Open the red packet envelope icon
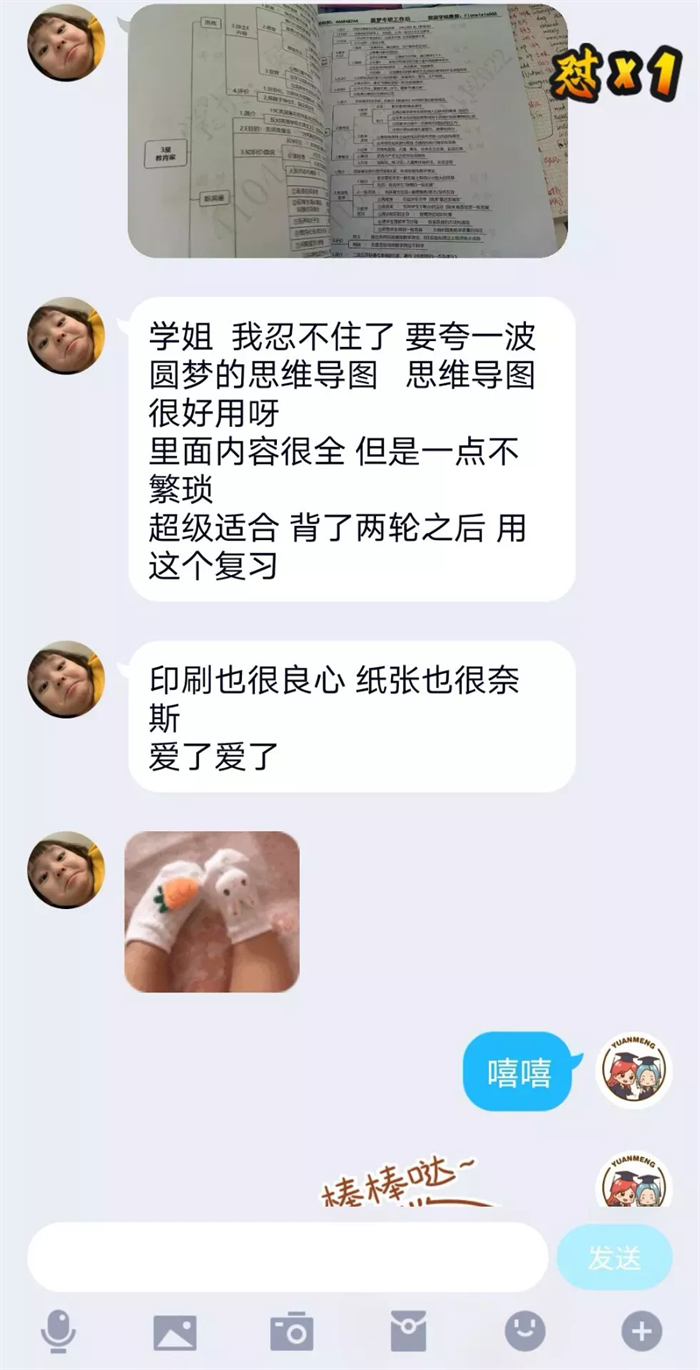700x1370 pixels. coord(408,1332)
